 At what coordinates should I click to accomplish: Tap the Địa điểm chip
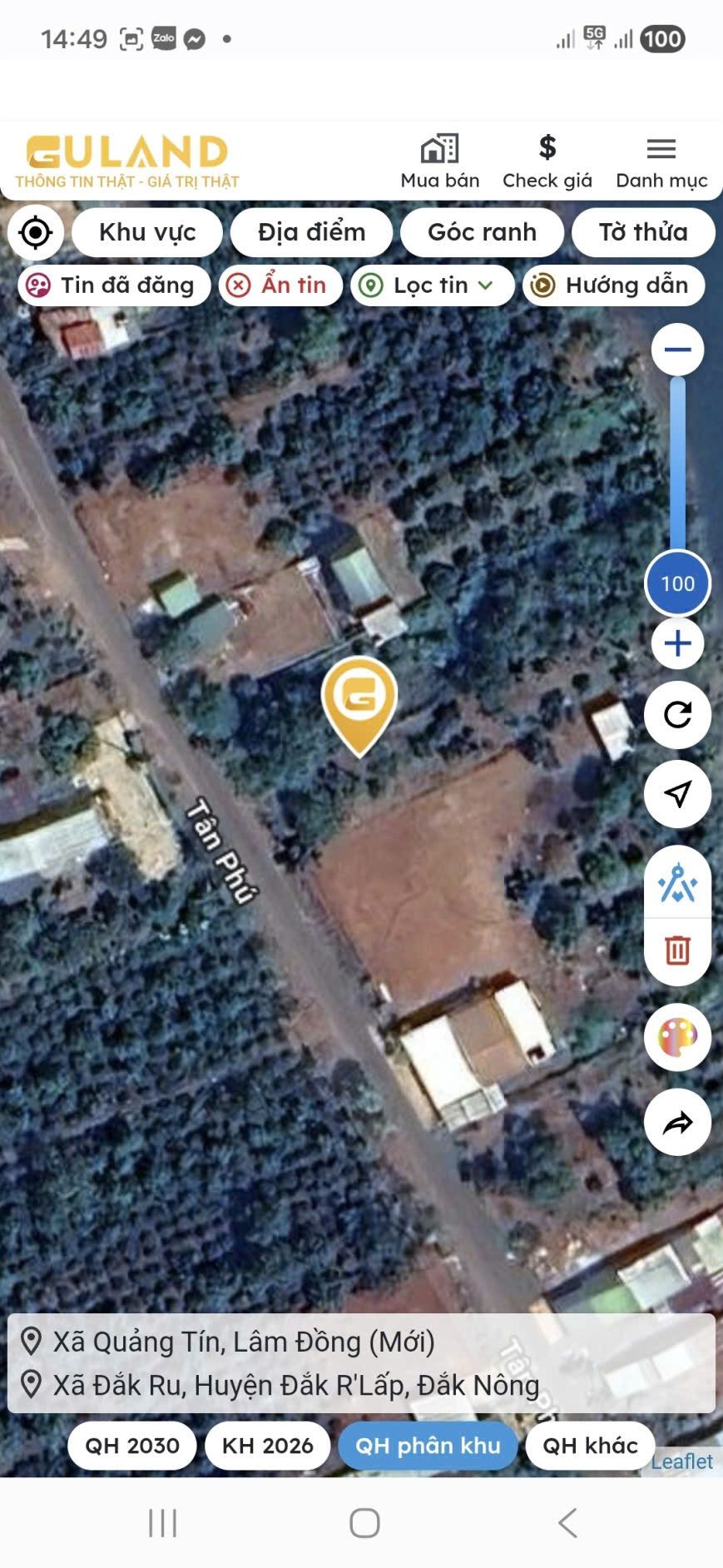(x=311, y=232)
